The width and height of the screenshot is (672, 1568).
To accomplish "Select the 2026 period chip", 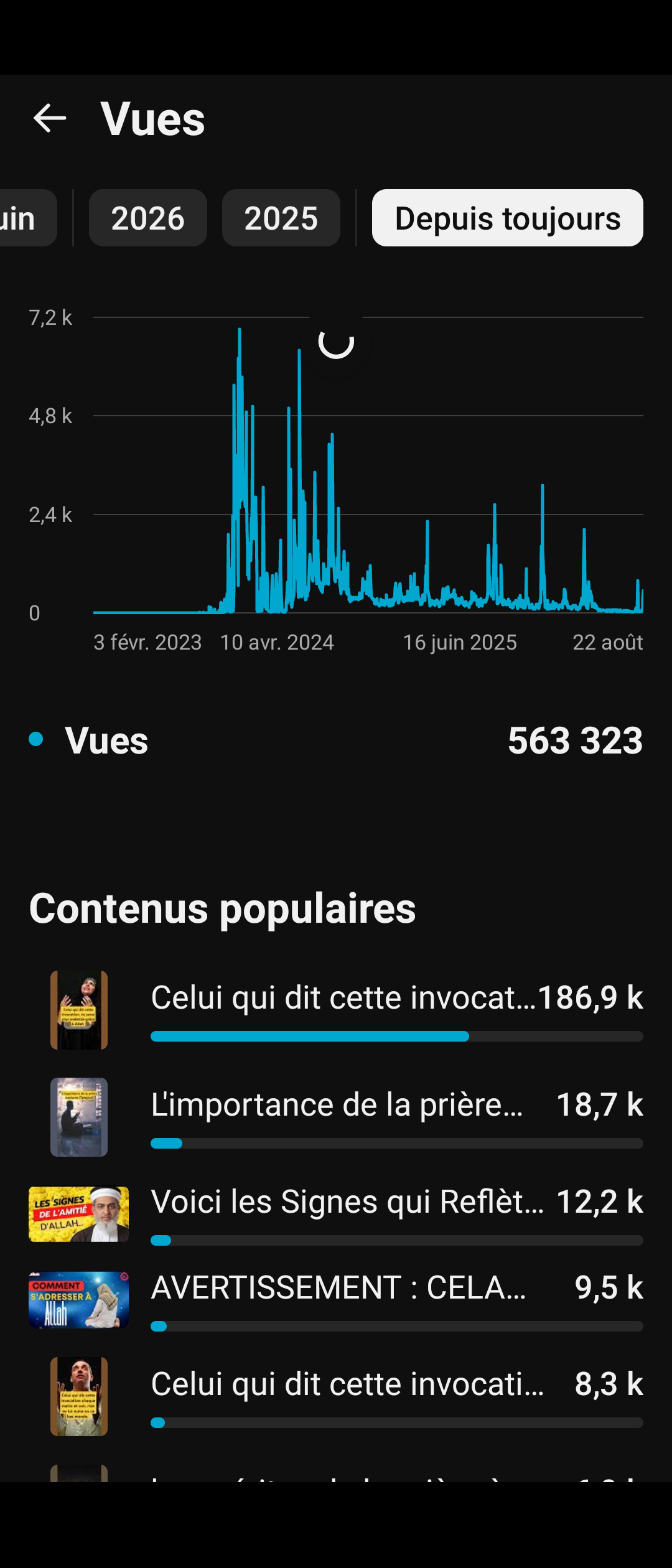I will click(148, 218).
